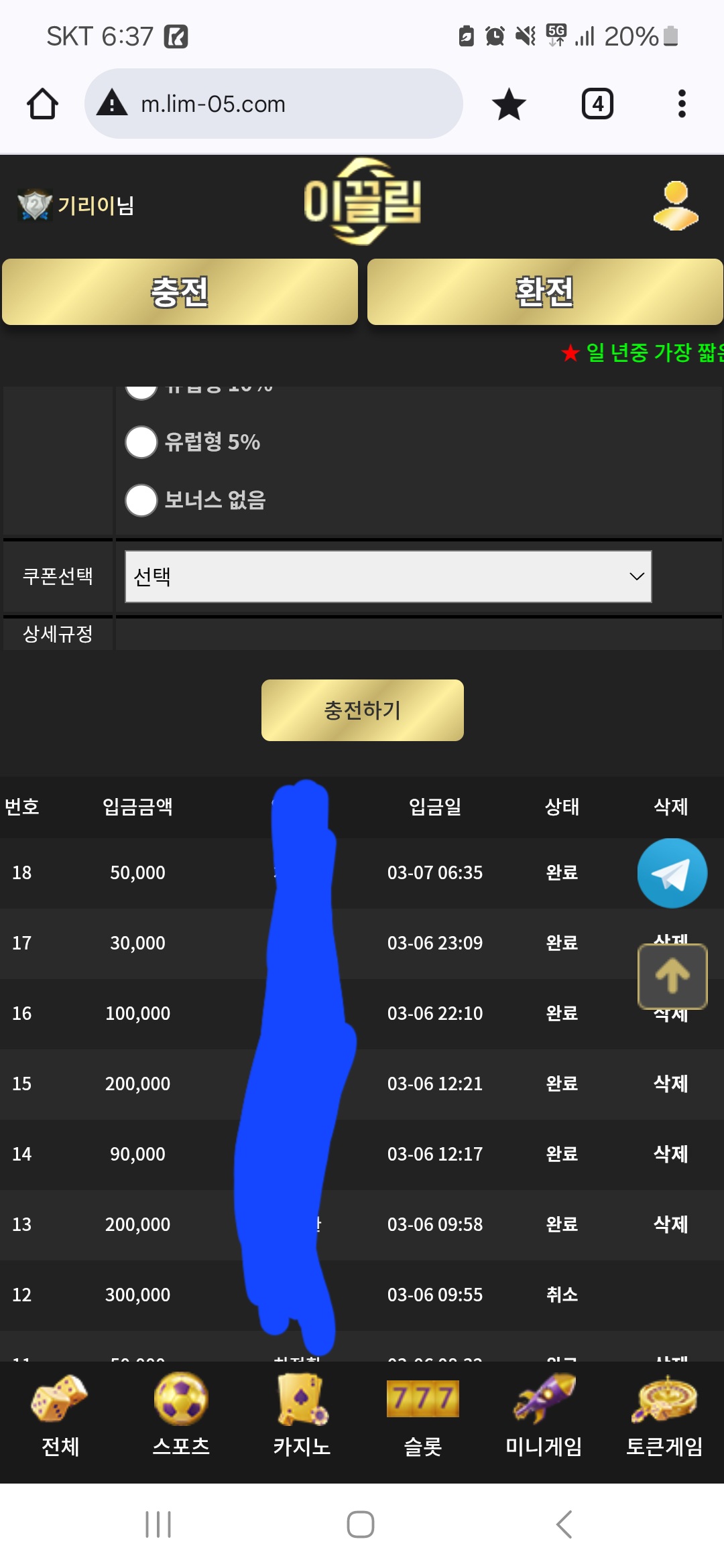724x1568 pixels.
Task: Open the browser tab switcher
Action: [x=597, y=104]
